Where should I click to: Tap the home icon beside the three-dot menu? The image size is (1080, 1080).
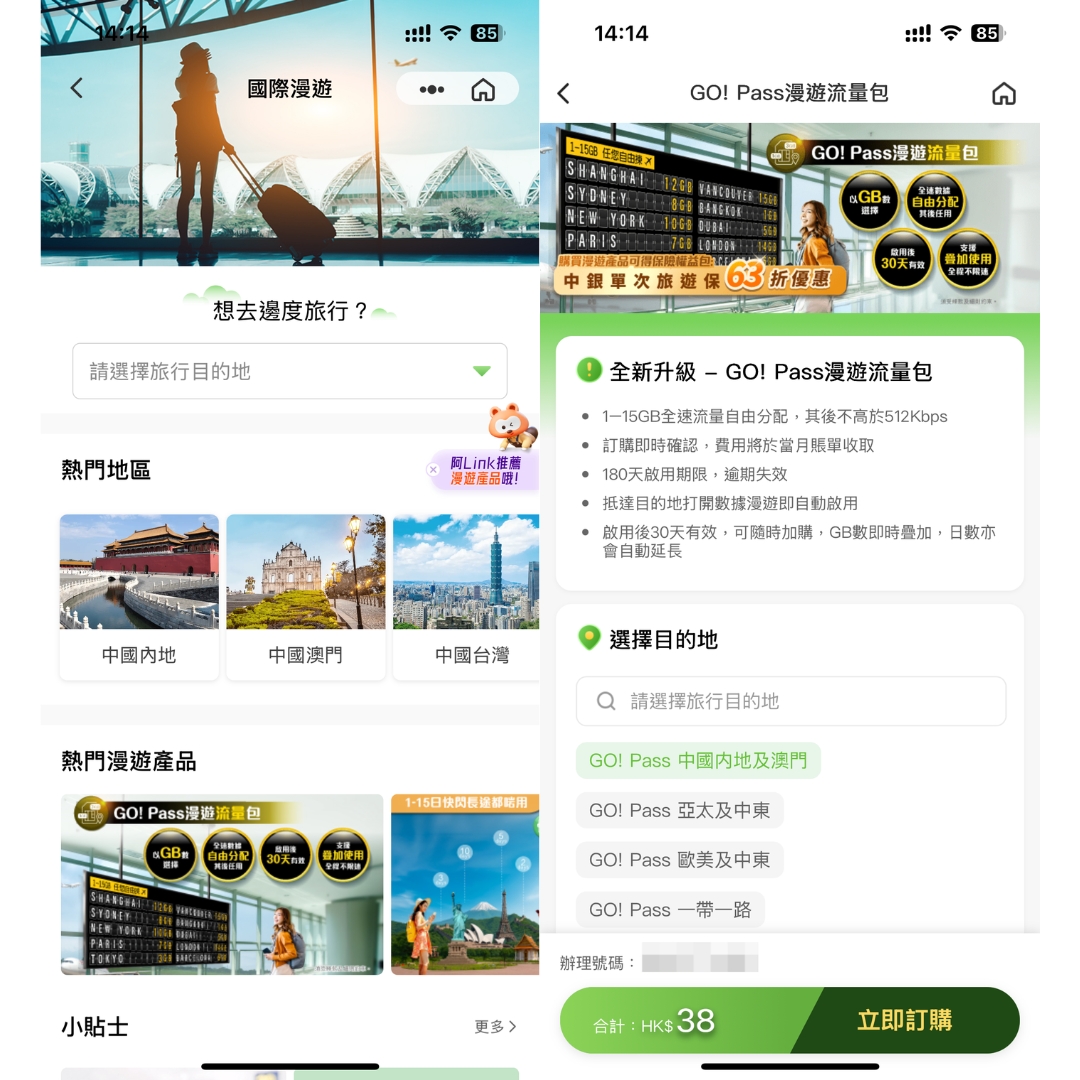483,89
